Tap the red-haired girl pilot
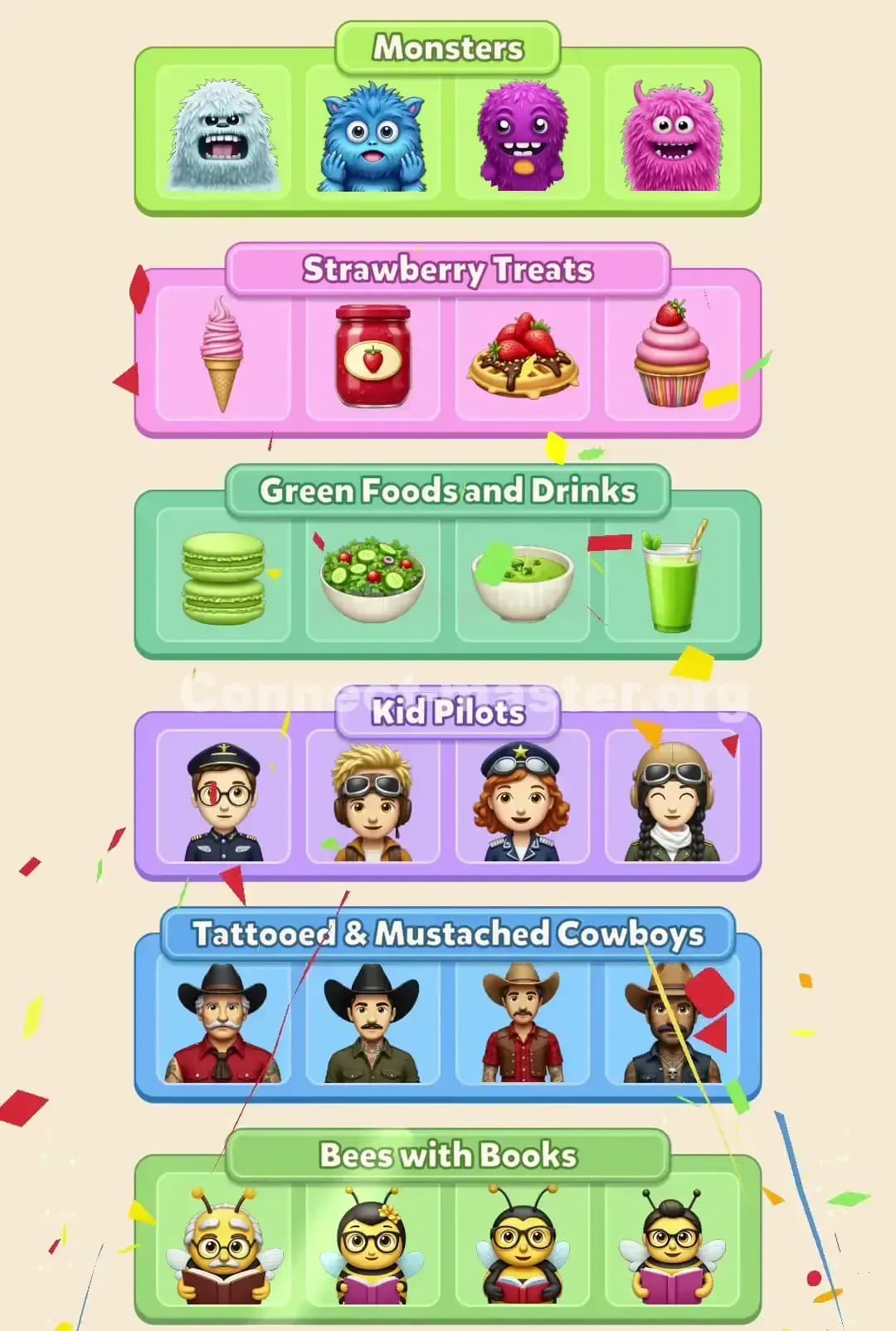 (x=523, y=801)
